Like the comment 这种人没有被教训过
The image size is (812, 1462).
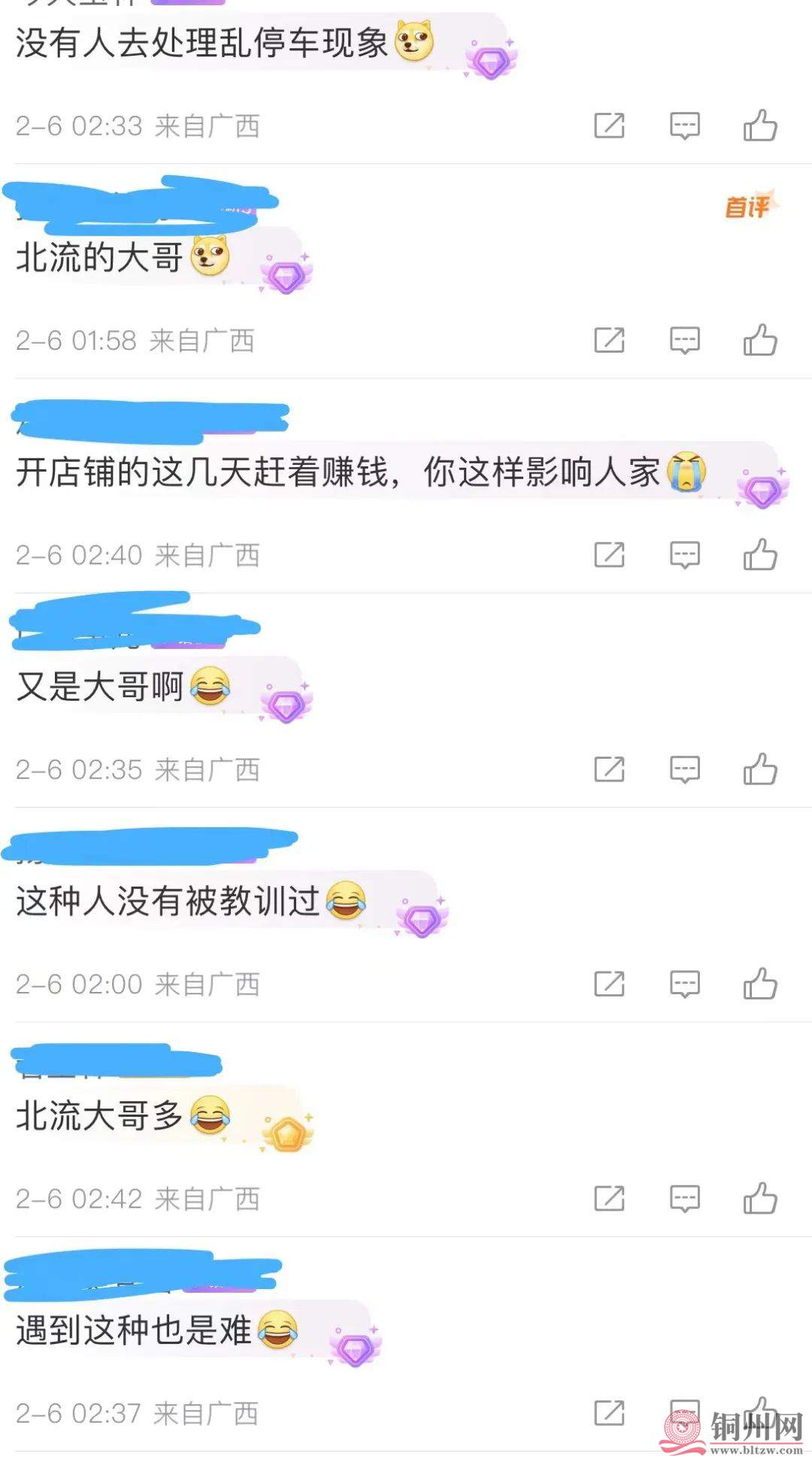pyautogui.click(x=760, y=984)
